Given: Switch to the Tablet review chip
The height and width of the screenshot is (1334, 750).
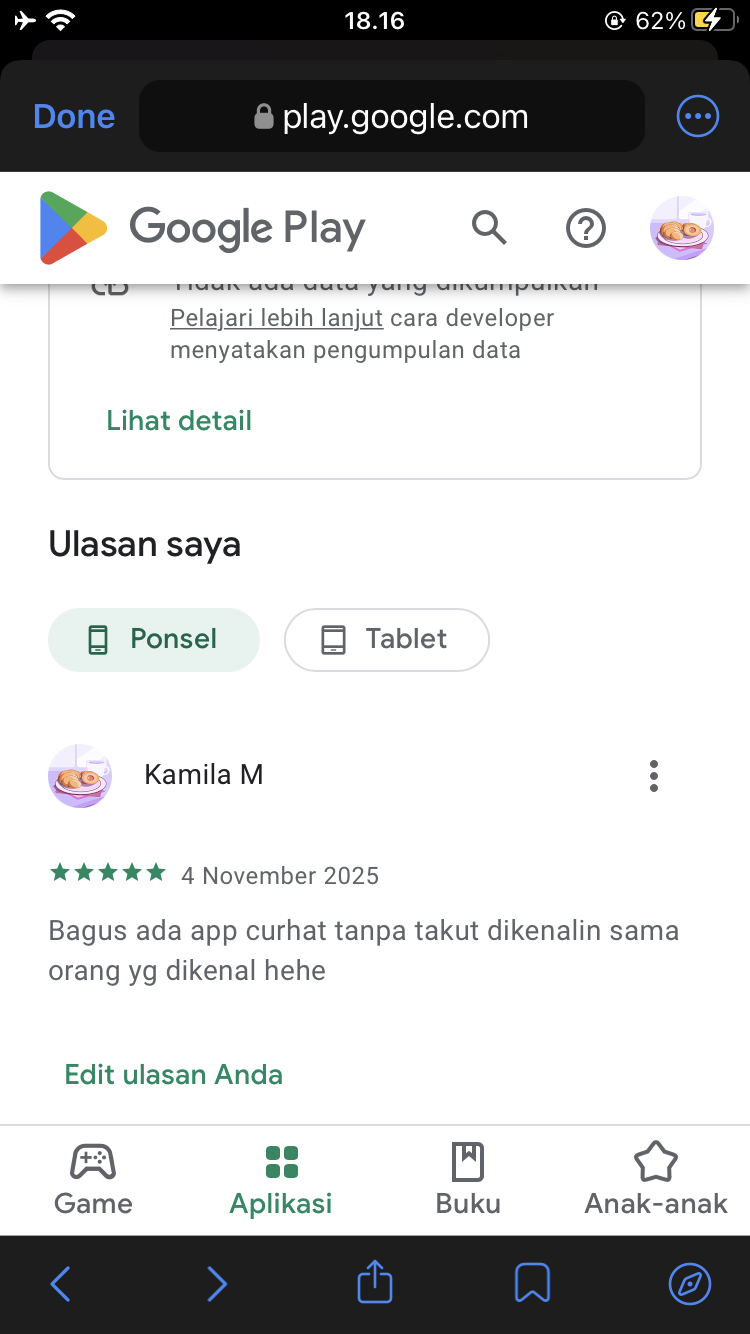Looking at the screenshot, I should 387,639.
